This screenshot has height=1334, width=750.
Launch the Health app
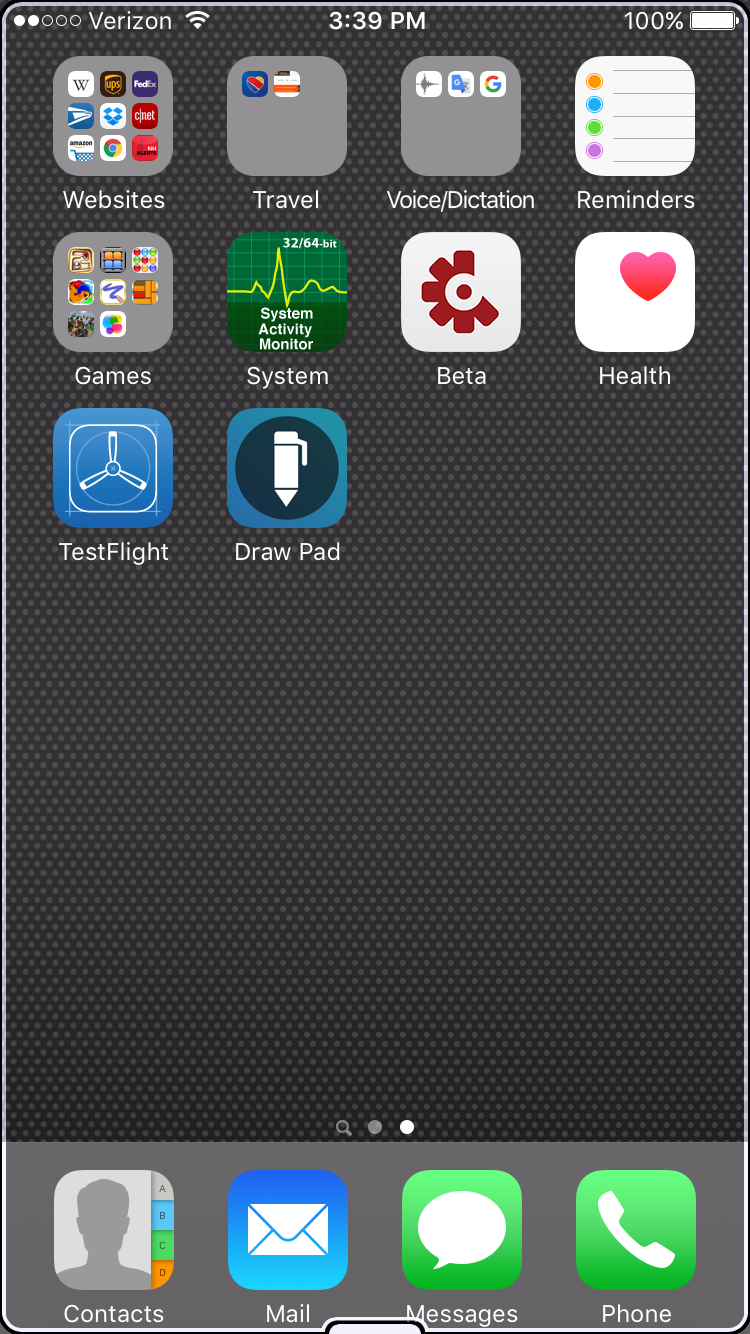(635, 292)
